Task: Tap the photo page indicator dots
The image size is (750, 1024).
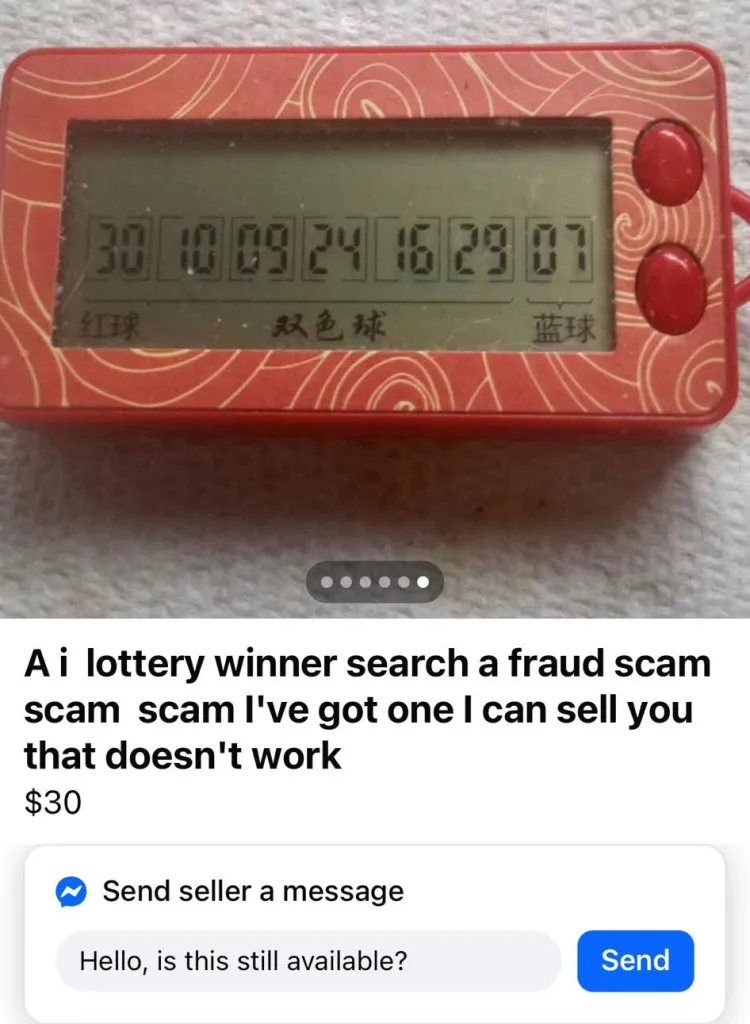Action: 374,581
